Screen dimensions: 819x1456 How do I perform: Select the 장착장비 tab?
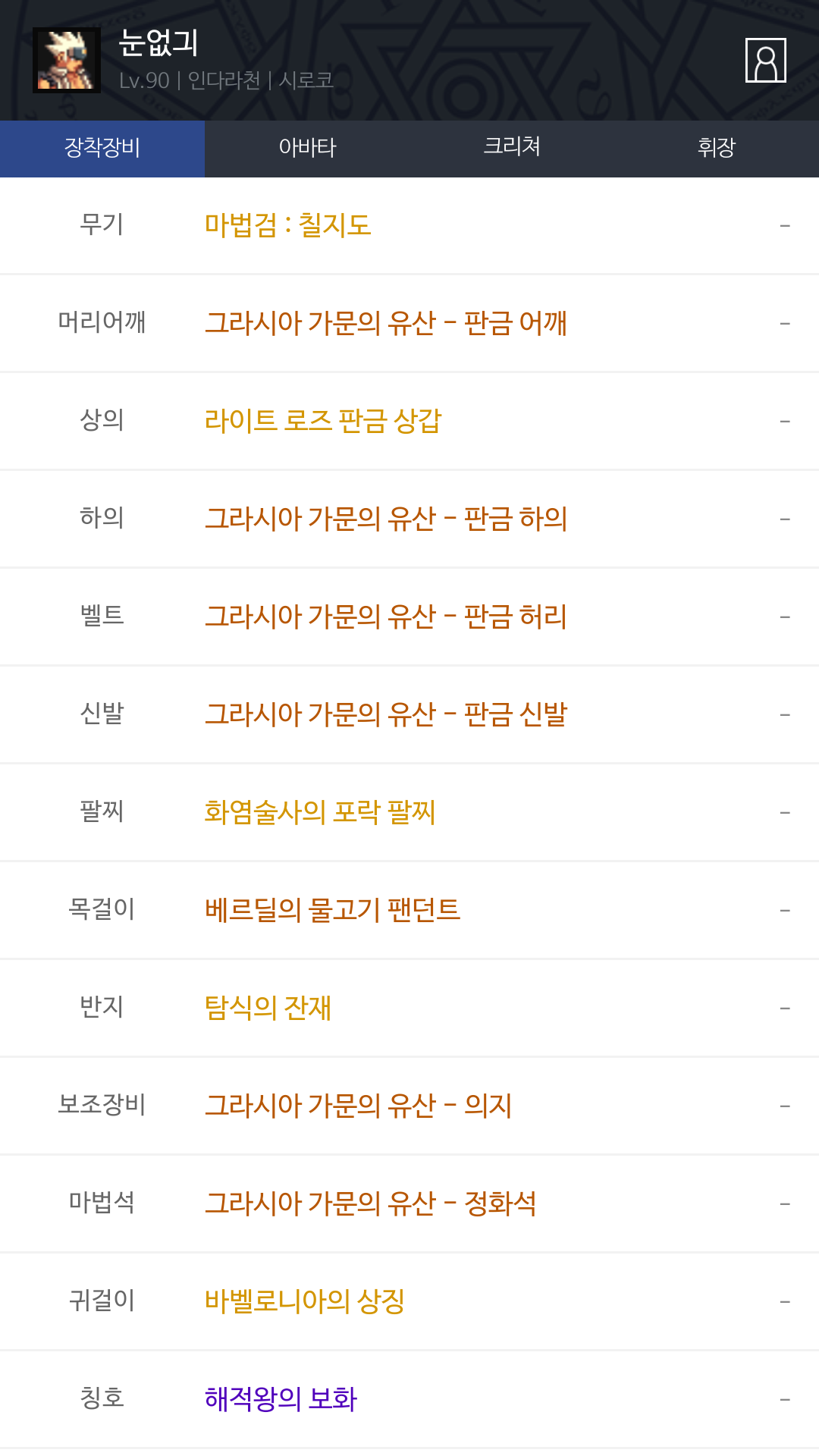click(x=102, y=148)
